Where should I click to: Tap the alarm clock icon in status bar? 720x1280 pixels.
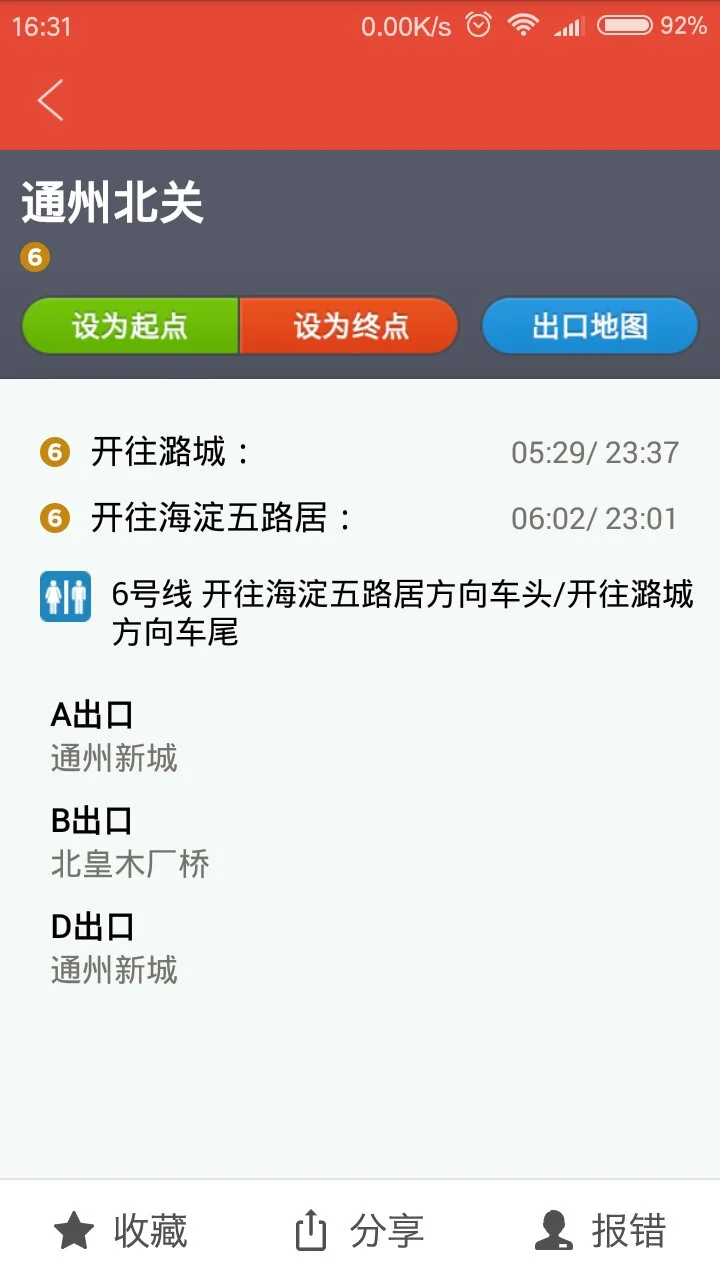click(x=480, y=22)
